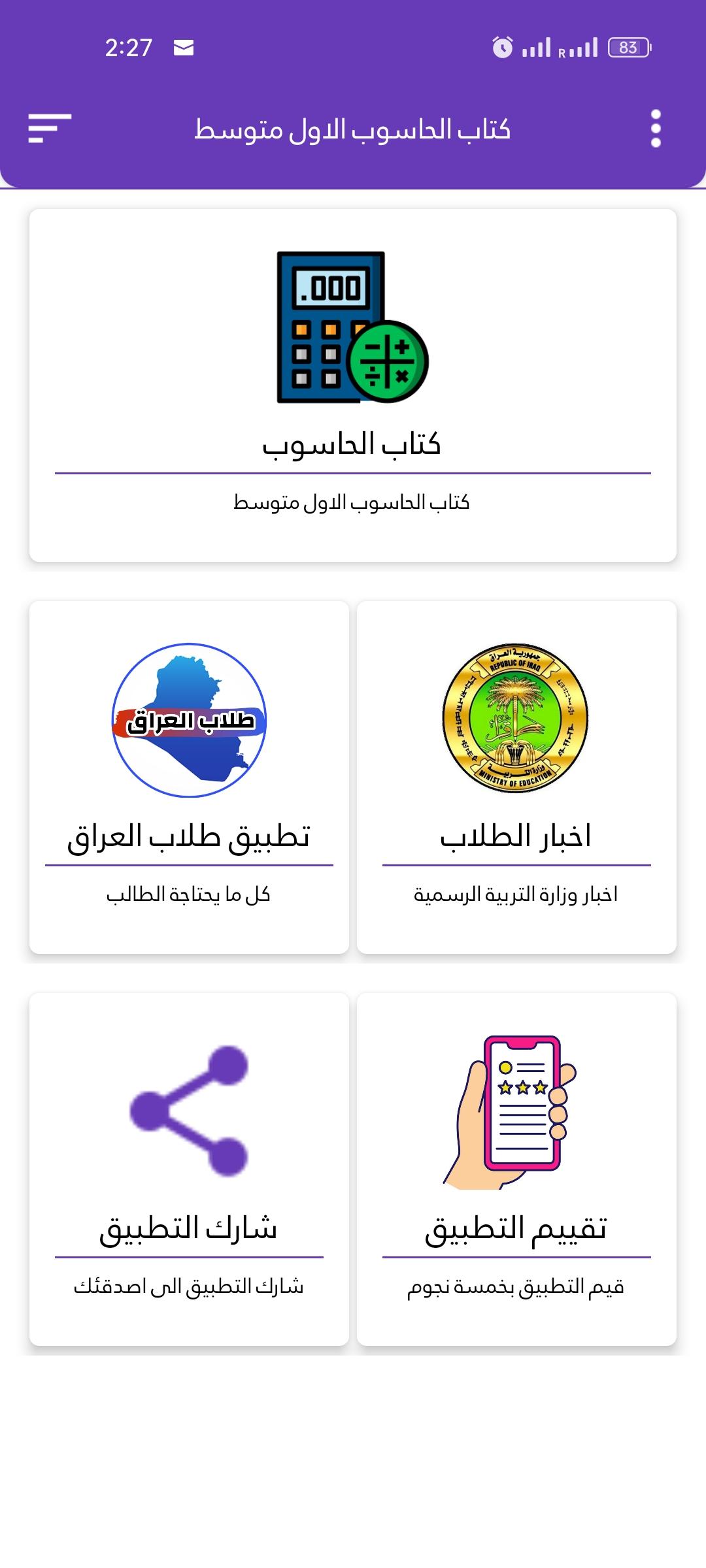The image size is (706, 1568).
Task: Open the كتاب الحاسوب card
Action: [353, 385]
